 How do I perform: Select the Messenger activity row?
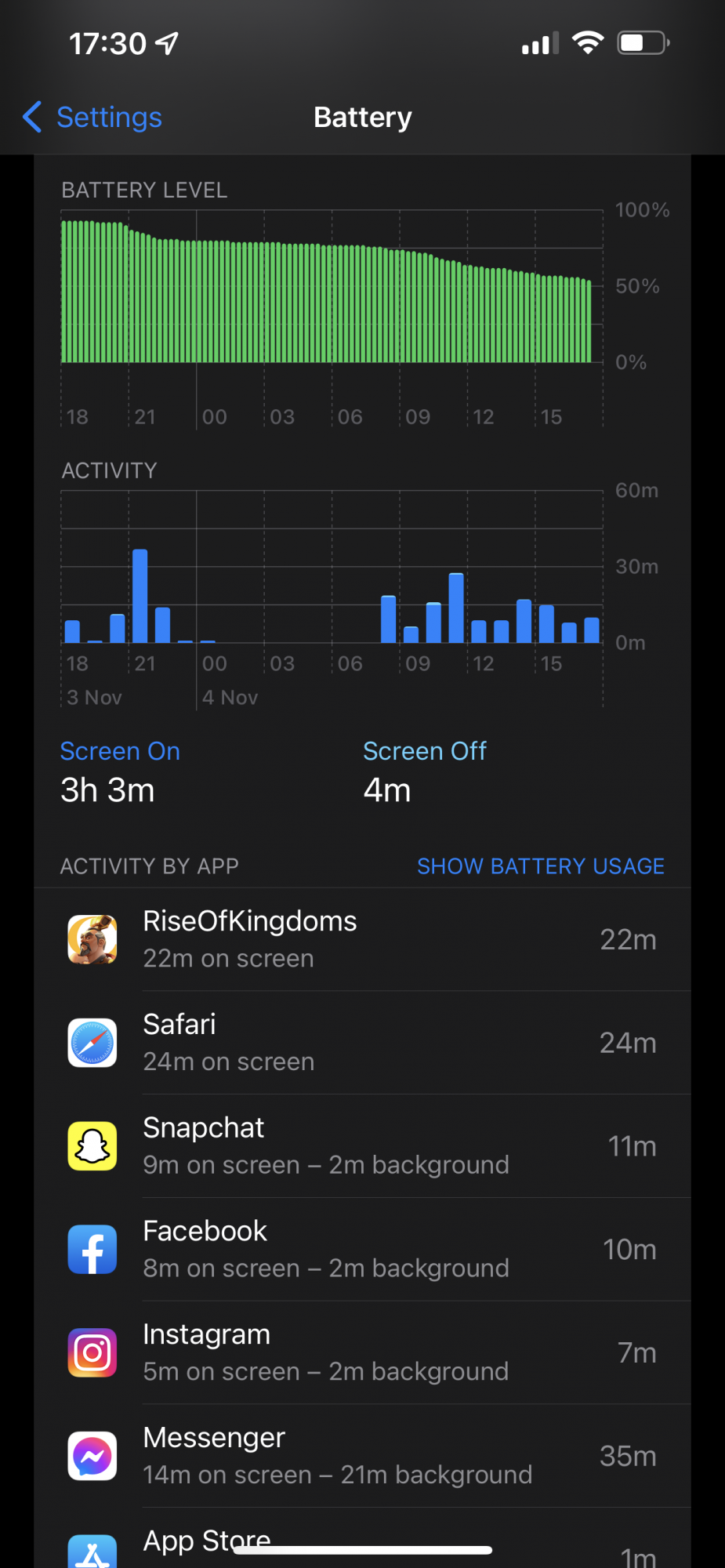click(362, 1457)
